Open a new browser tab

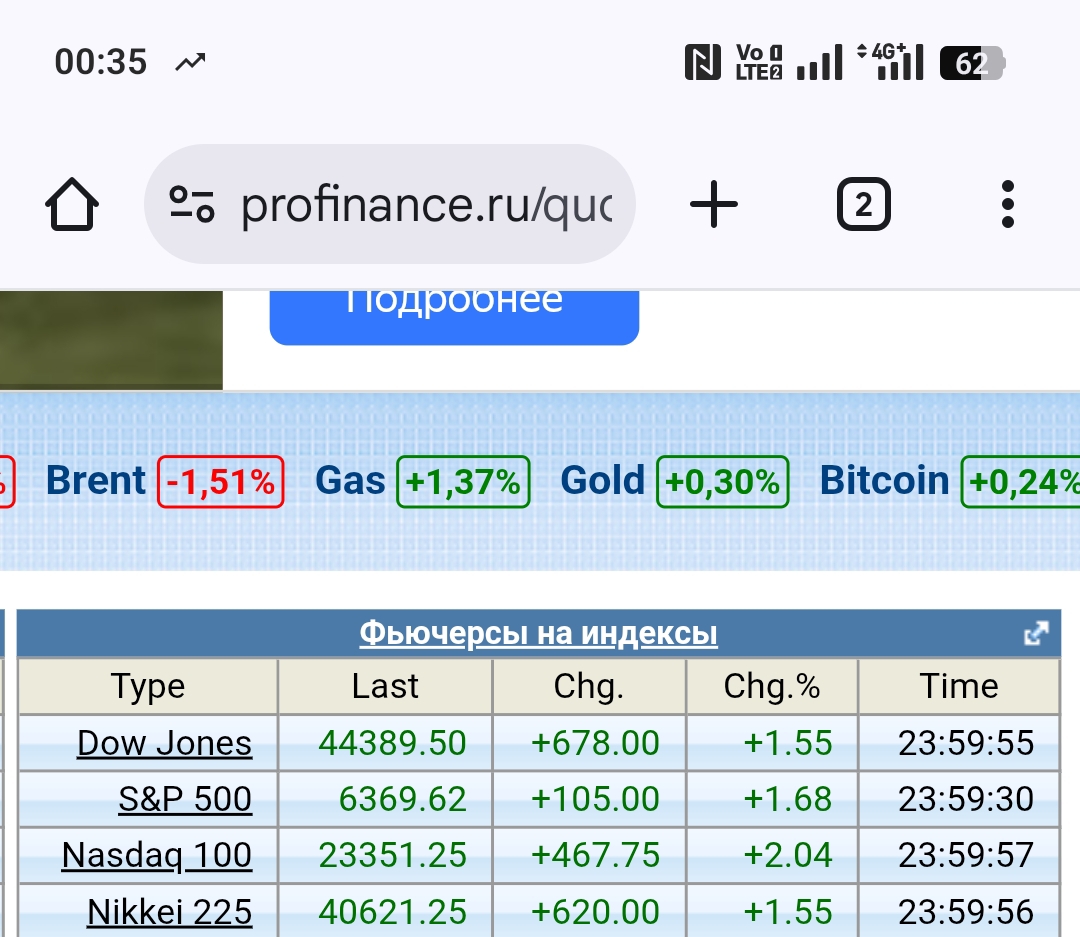click(714, 205)
